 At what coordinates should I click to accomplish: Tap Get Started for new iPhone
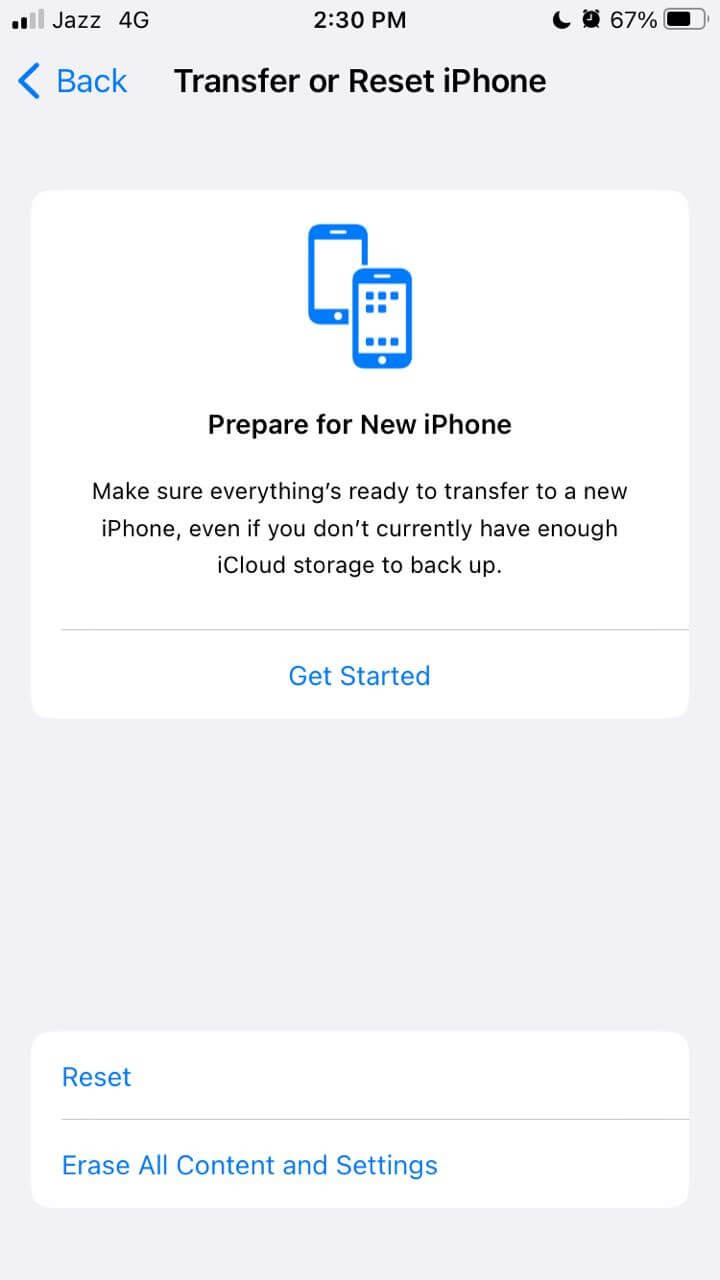pyautogui.click(x=359, y=676)
